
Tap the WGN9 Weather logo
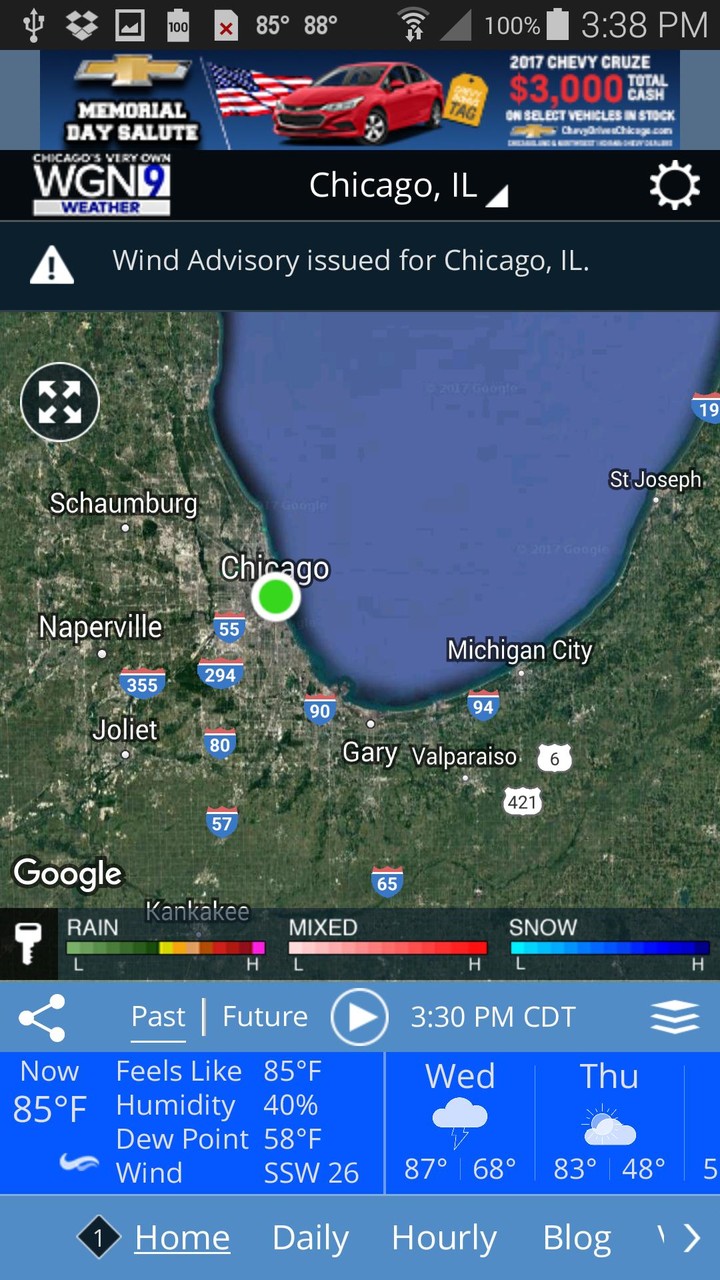click(99, 186)
